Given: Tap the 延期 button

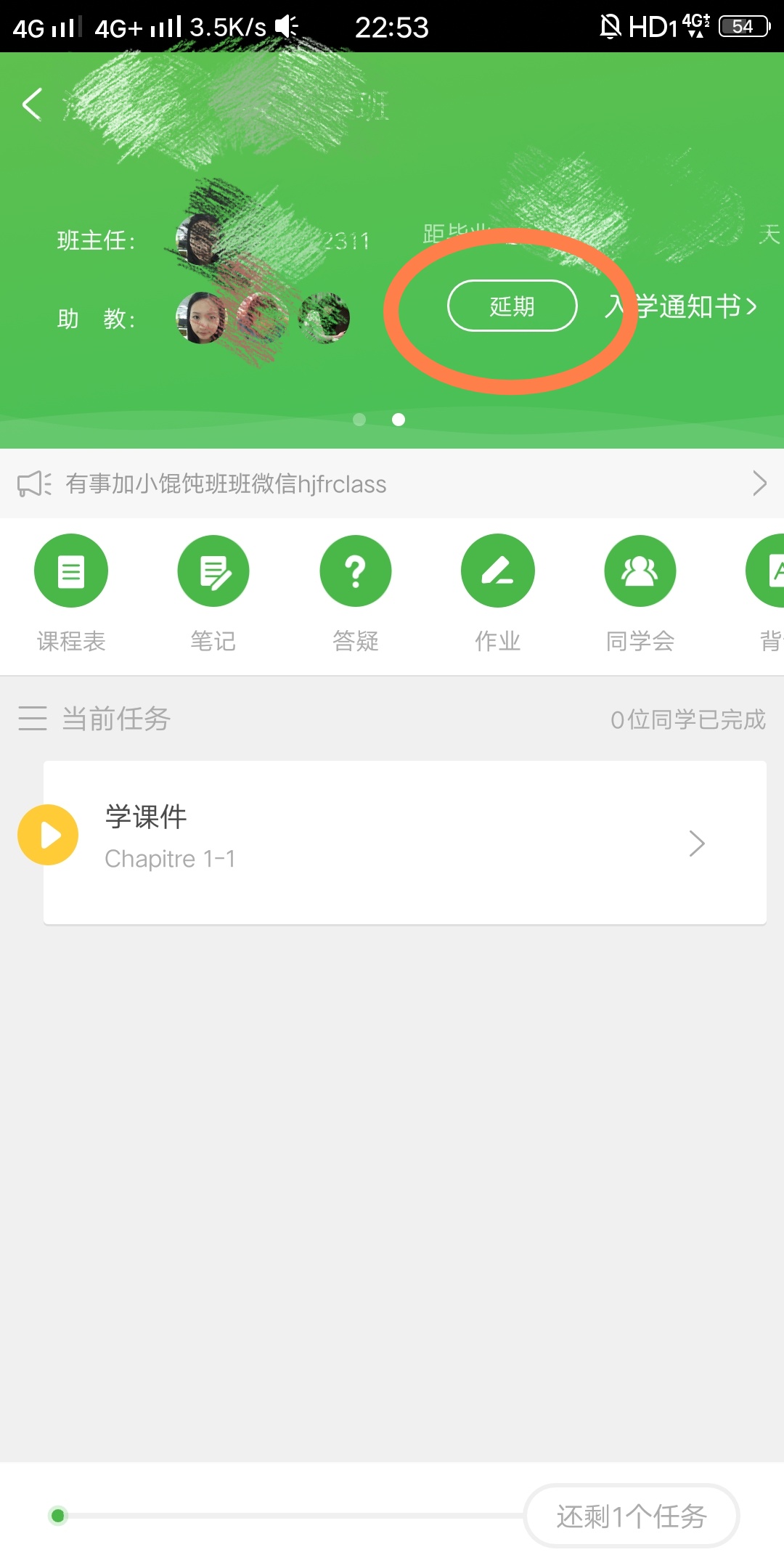Looking at the screenshot, I should pyautogui.click(x=512, y=306).
